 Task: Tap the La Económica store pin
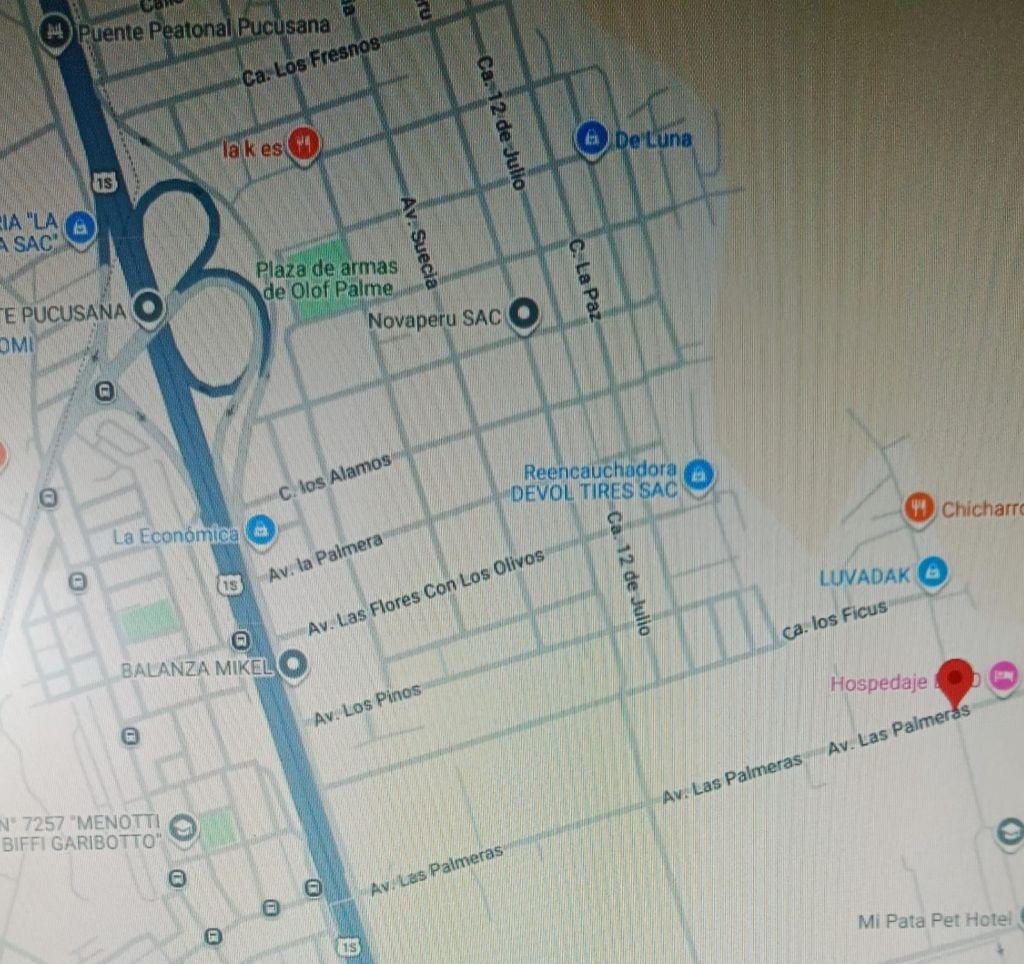(x=261, y=530)
